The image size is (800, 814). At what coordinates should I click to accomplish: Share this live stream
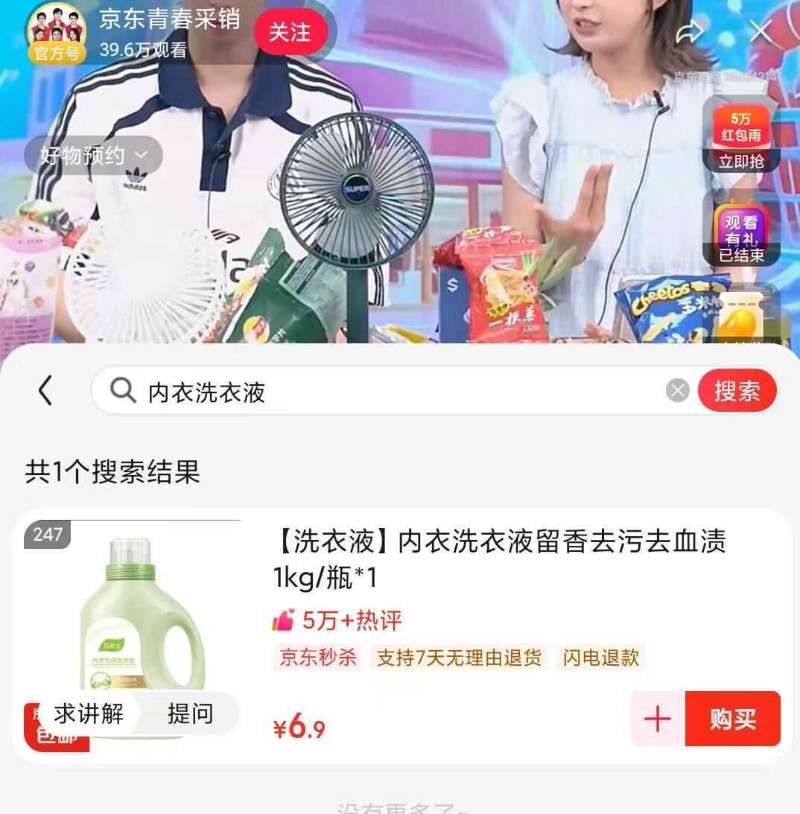(689, 32)
